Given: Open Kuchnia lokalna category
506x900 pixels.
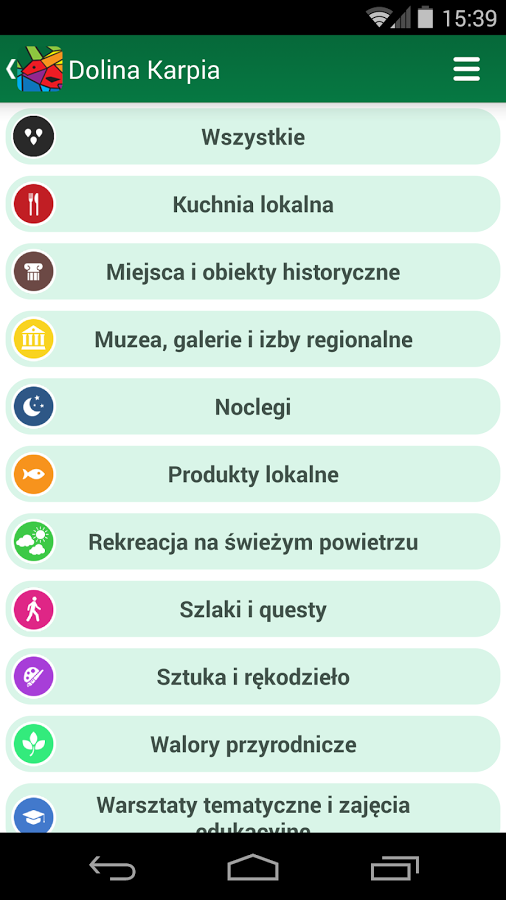Looking at the screenshot, I should pyautogui.click(x=253, y=204).
